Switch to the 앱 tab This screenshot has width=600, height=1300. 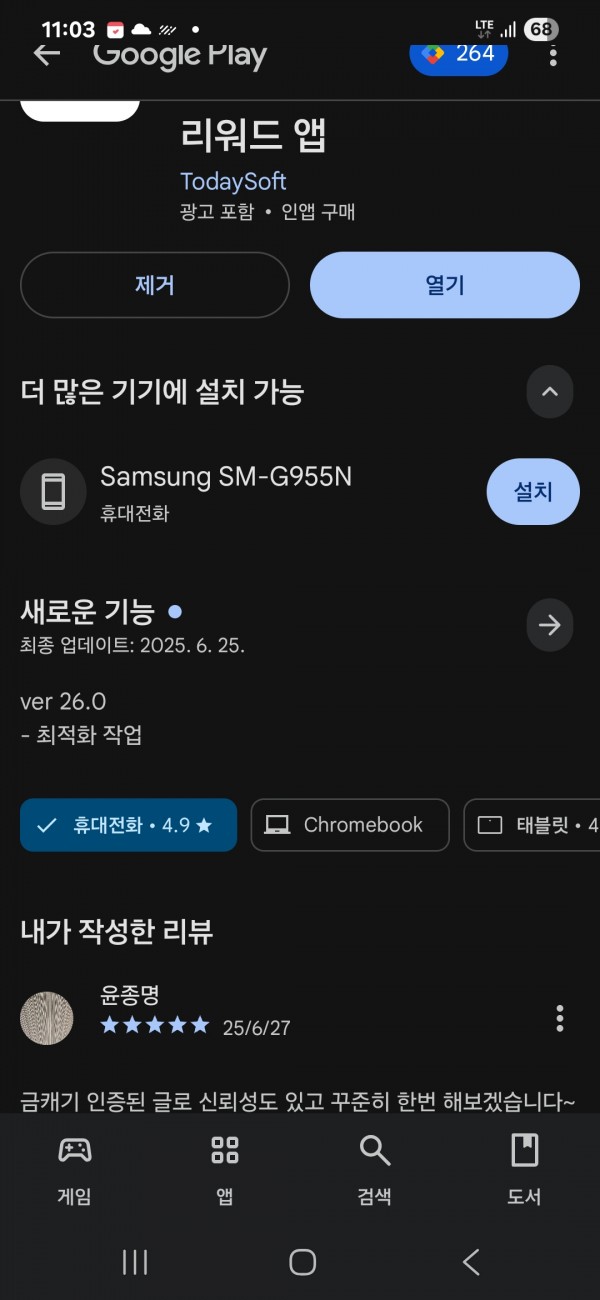click(x=225, y=1167)
